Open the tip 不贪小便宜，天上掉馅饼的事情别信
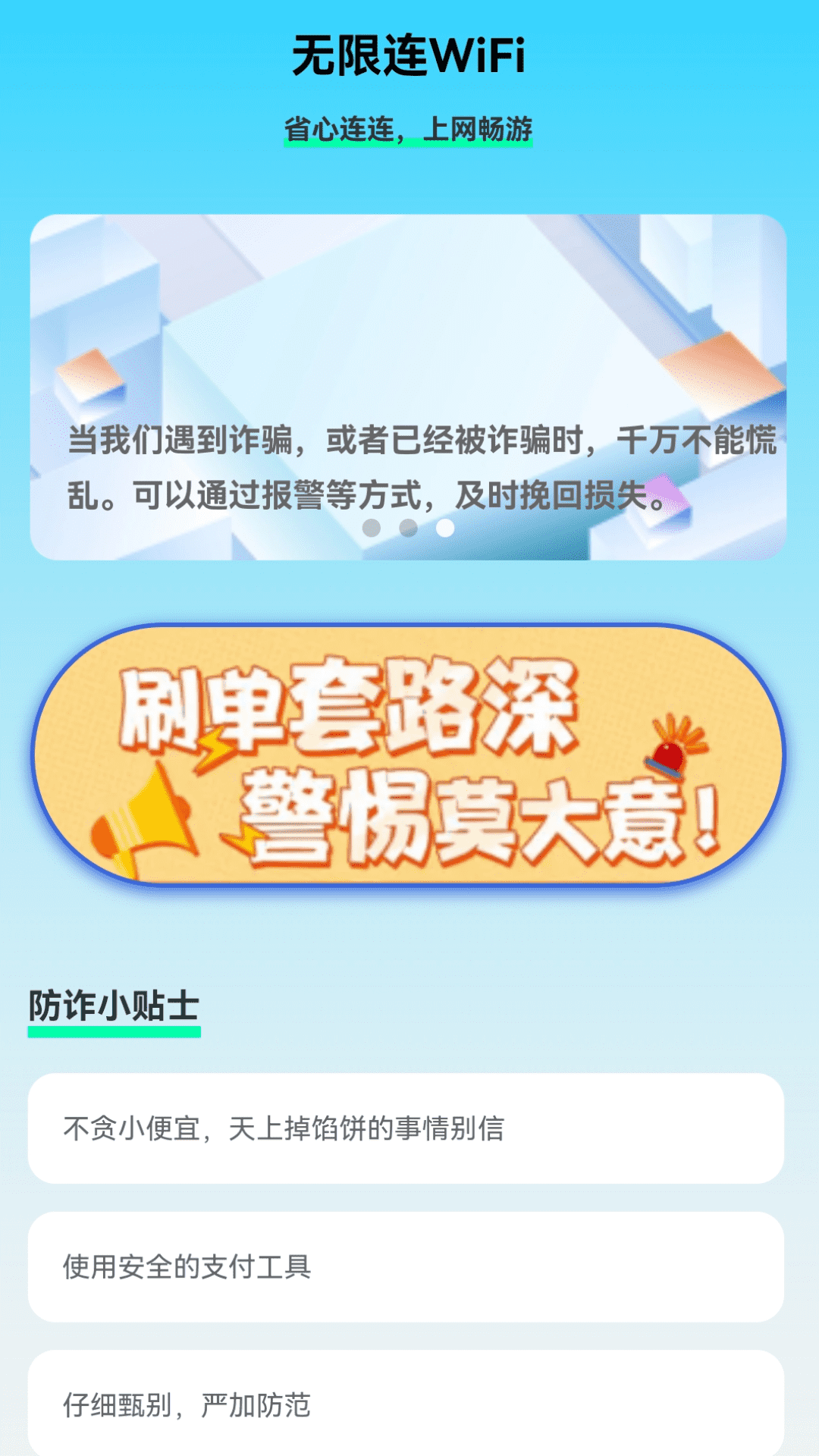Screen dimensions: 819x1456 (406, 1128)
